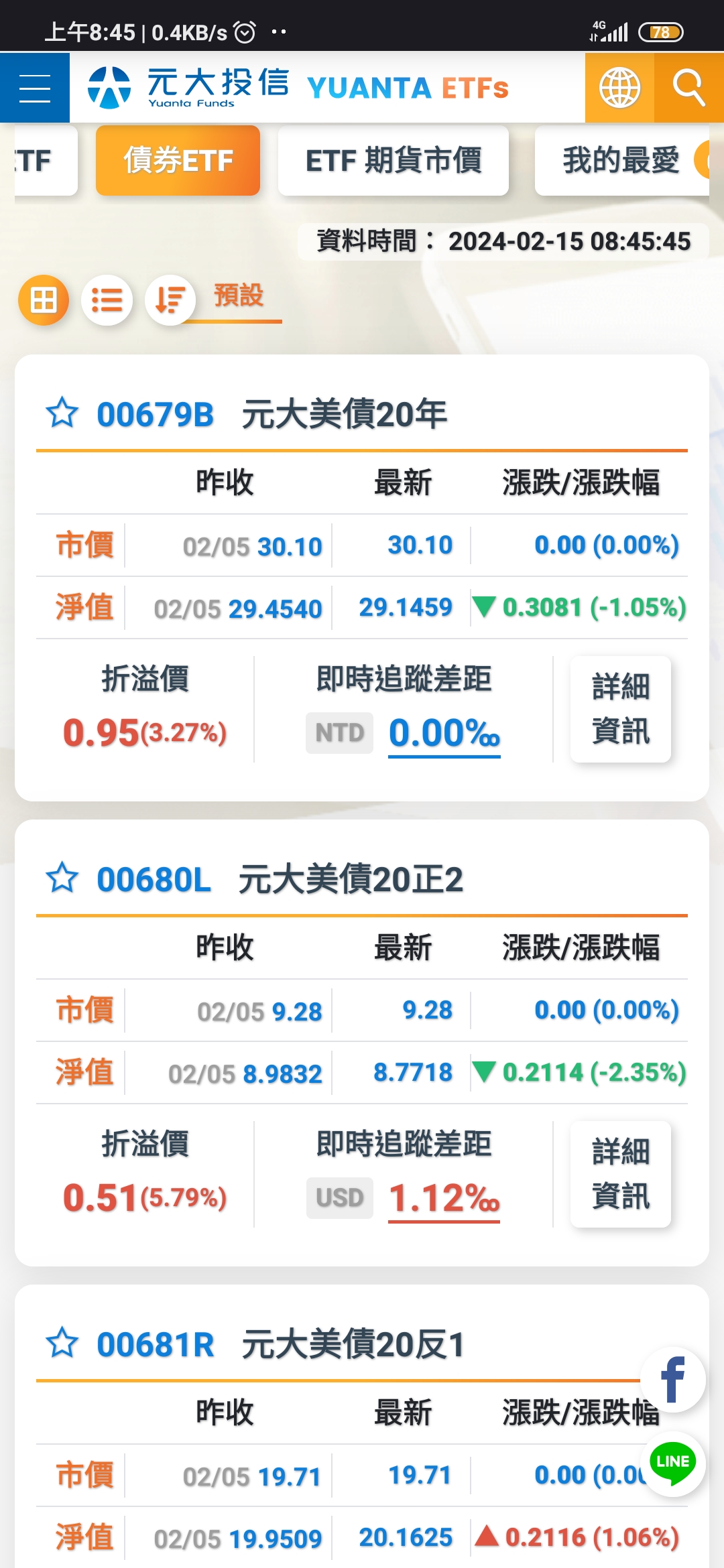Open 詳細資訊 for 00679B

[620, 709]
